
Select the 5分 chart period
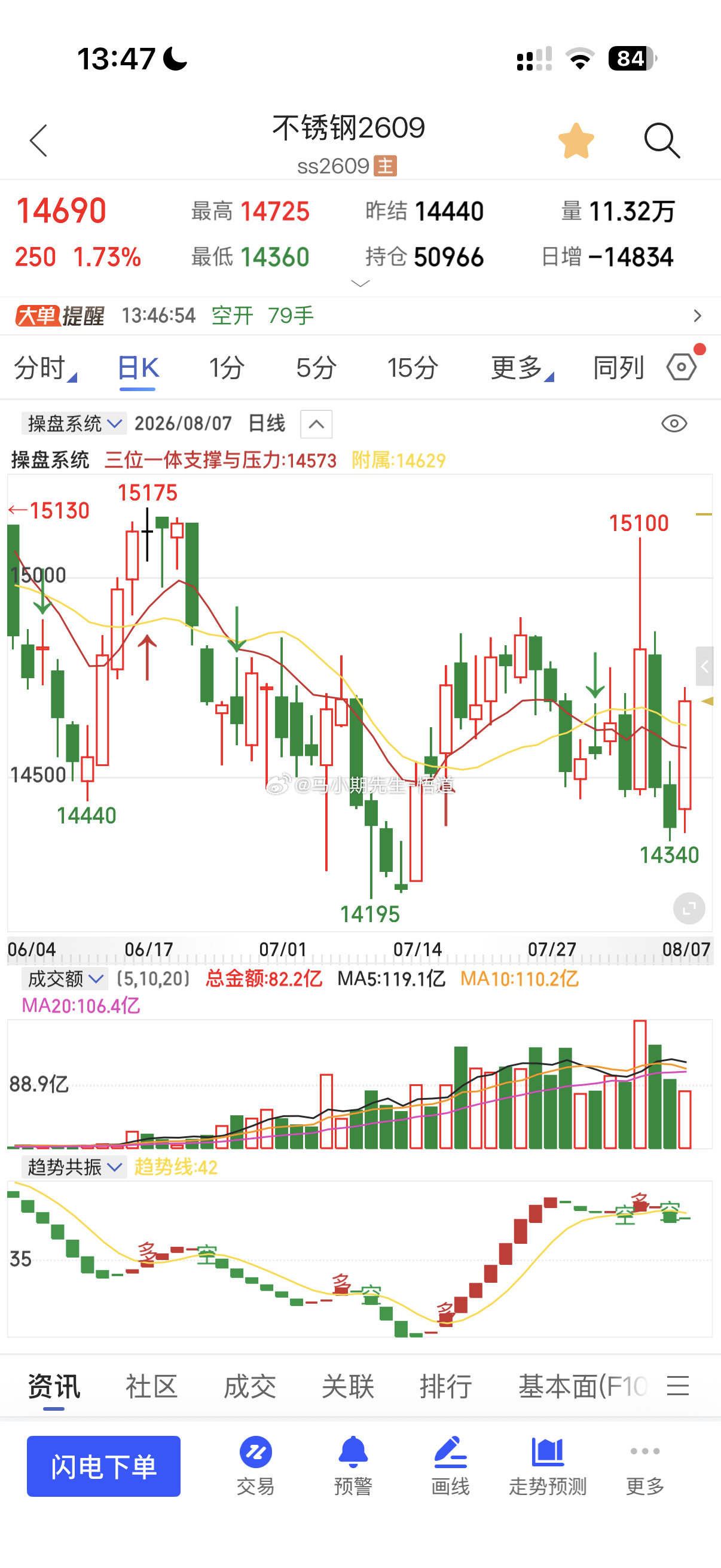pos(316,368)
